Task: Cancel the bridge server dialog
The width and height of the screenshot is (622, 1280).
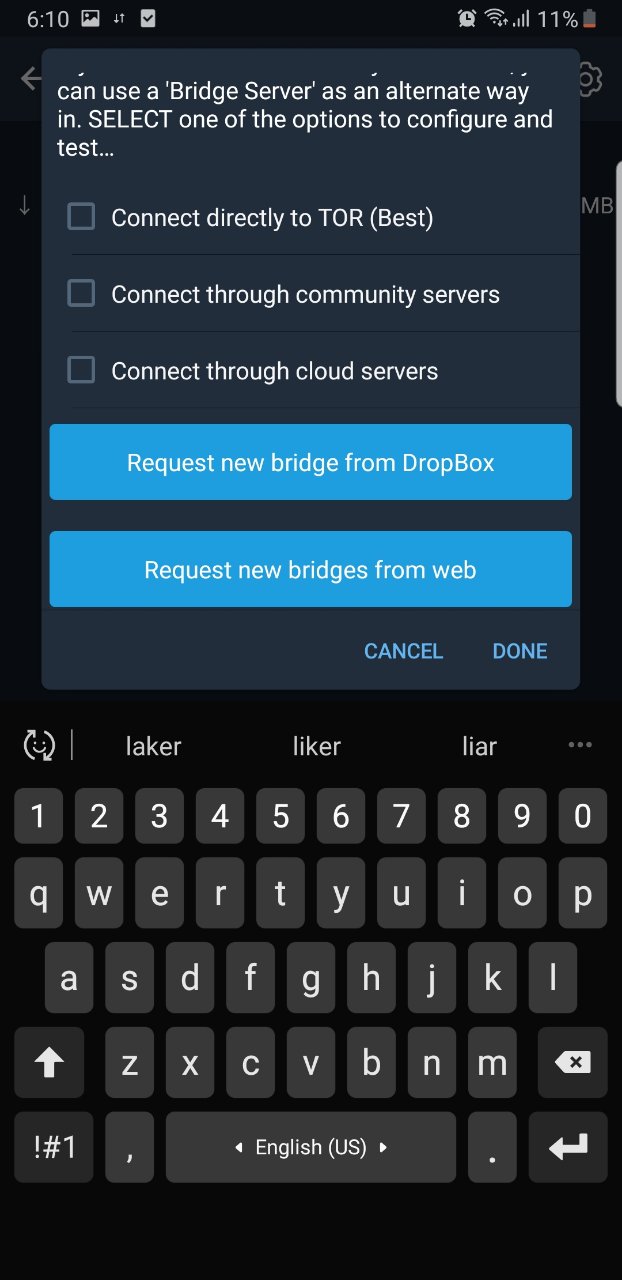Action: tap(403, 651)
